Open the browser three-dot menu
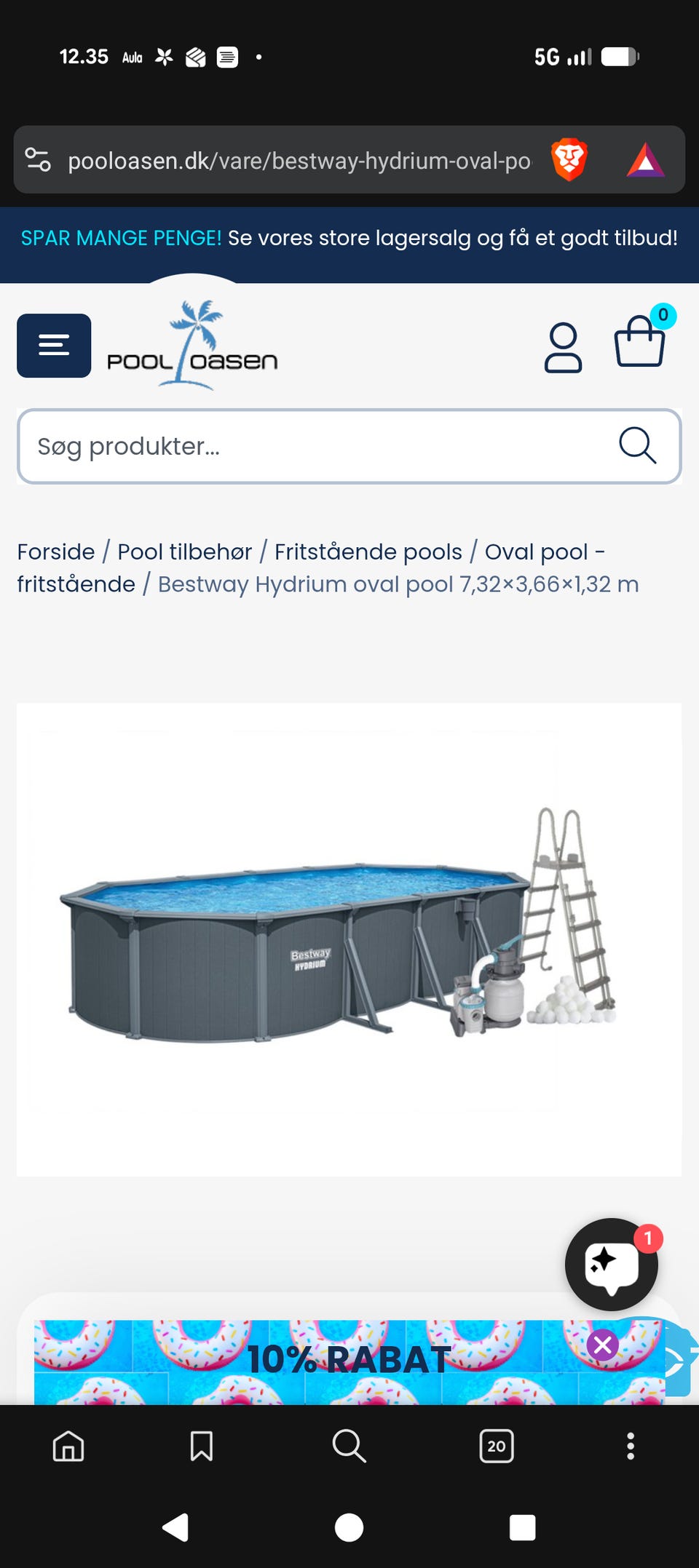Viewport: 699px width, 1568px height. [x=631, y=1446]
